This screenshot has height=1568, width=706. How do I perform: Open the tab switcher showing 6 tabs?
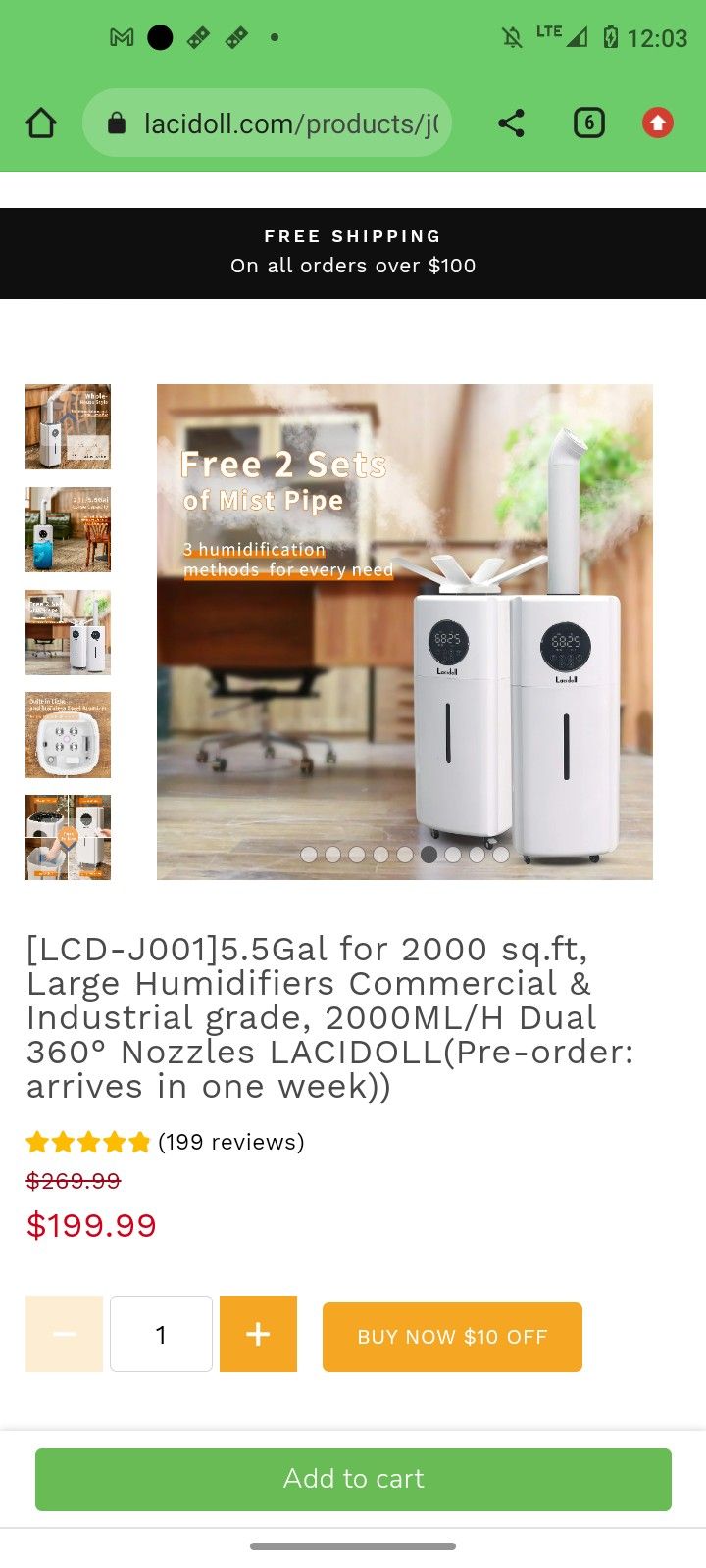(588, 123)
